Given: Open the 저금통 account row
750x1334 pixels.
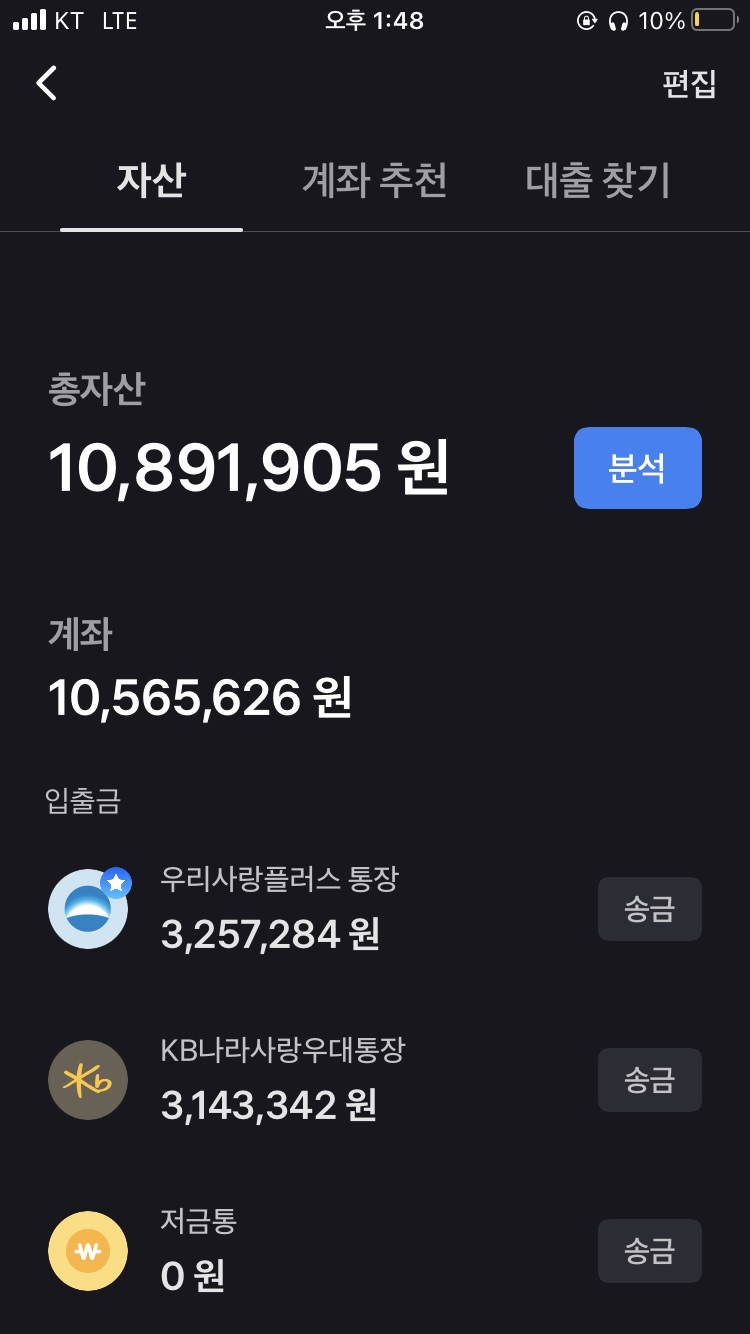Looking at the screenshot, I should (320, 1251).
